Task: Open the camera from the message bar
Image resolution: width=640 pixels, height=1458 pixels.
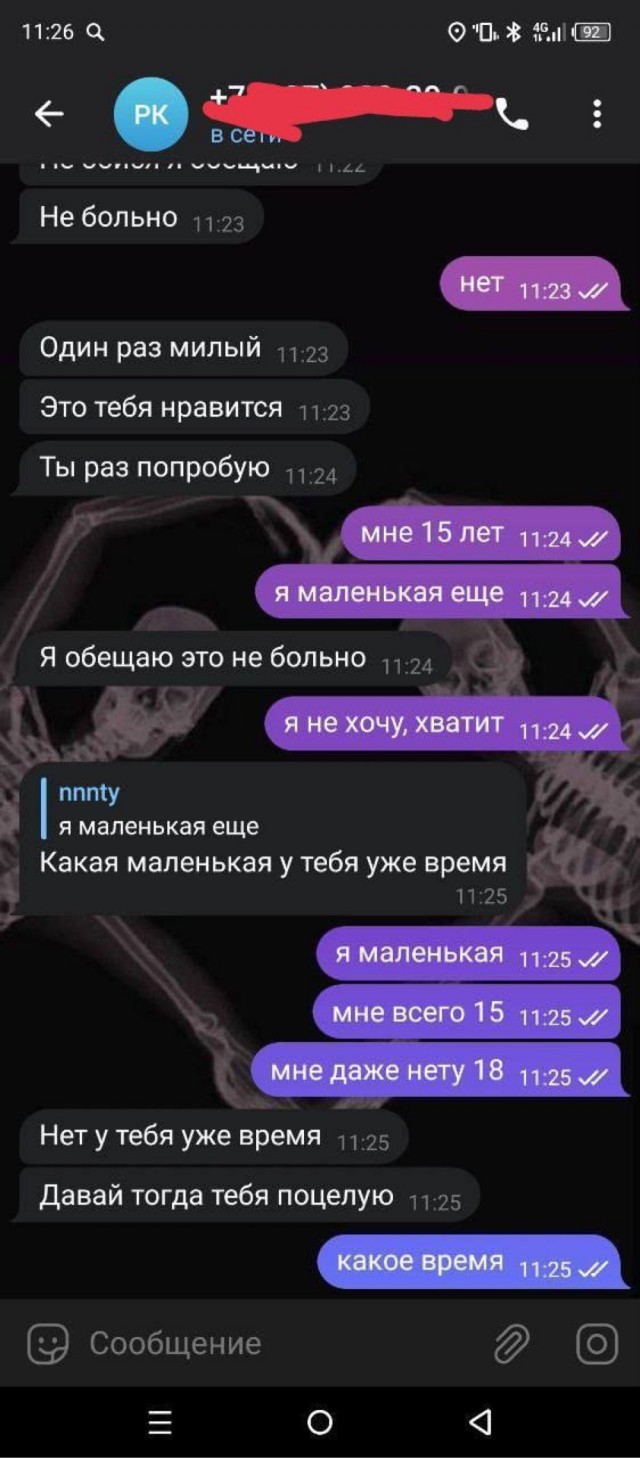Action: [596, 1343]
